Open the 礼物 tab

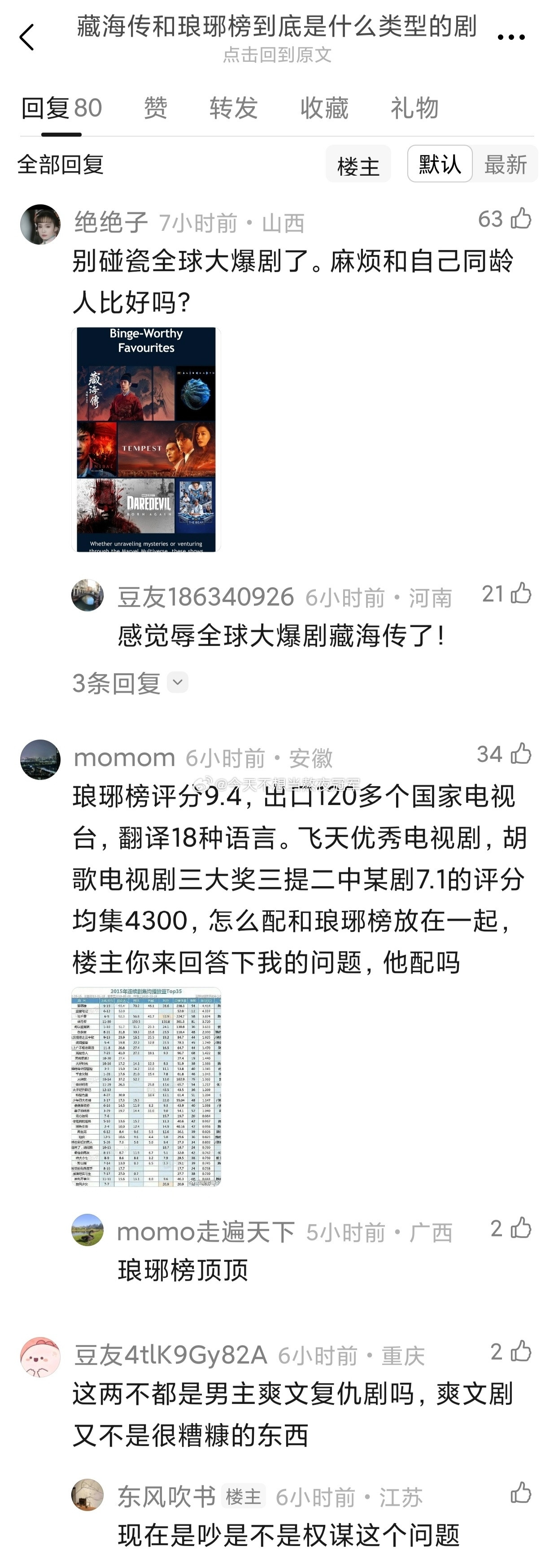click(x=413, y=108)
